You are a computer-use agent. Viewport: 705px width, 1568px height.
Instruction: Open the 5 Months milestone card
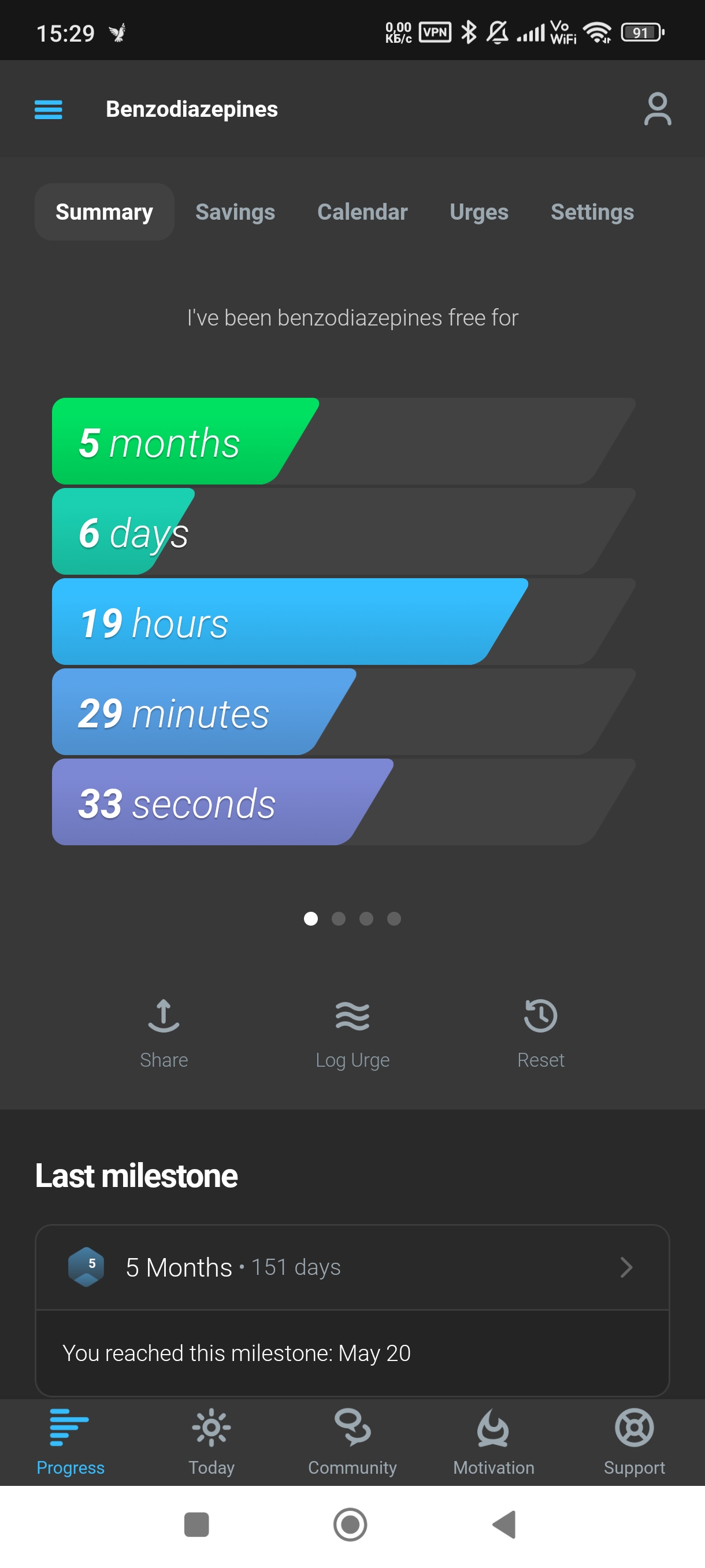pyautogui.click(x=352, y=1267)
